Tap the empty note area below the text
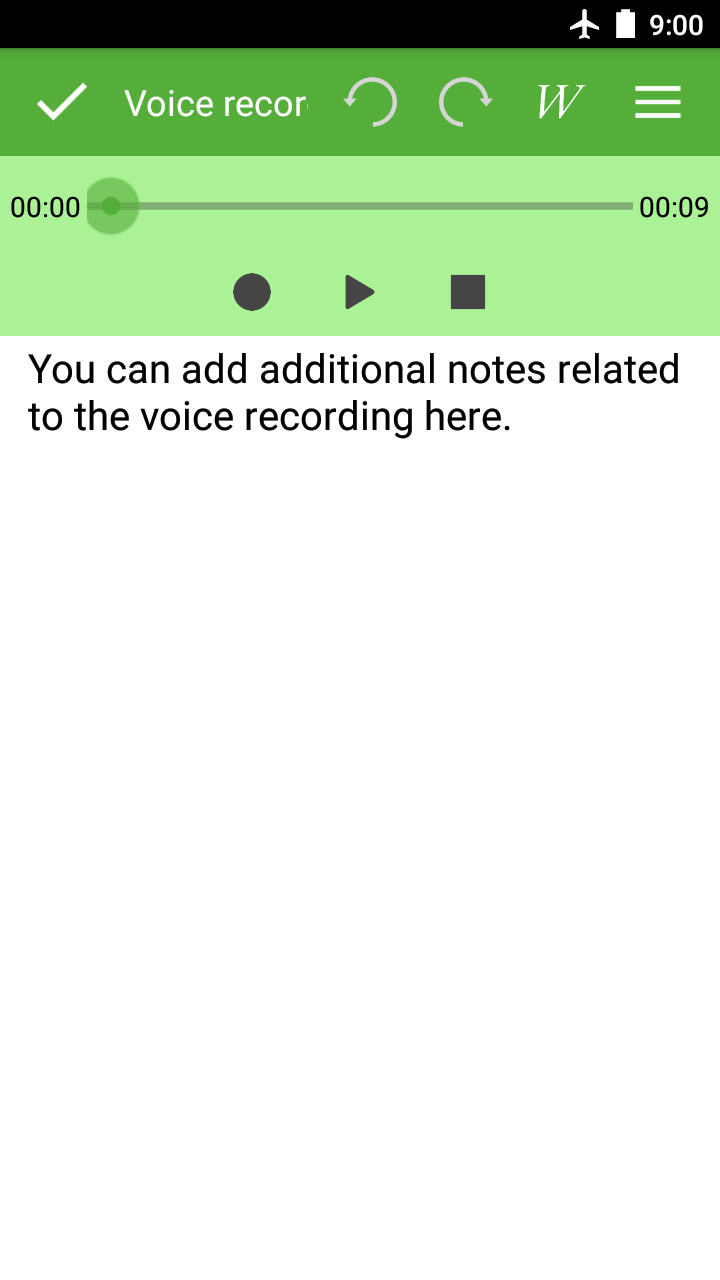The width and height of the screenshot is (720, 1280). click(360, 700)
